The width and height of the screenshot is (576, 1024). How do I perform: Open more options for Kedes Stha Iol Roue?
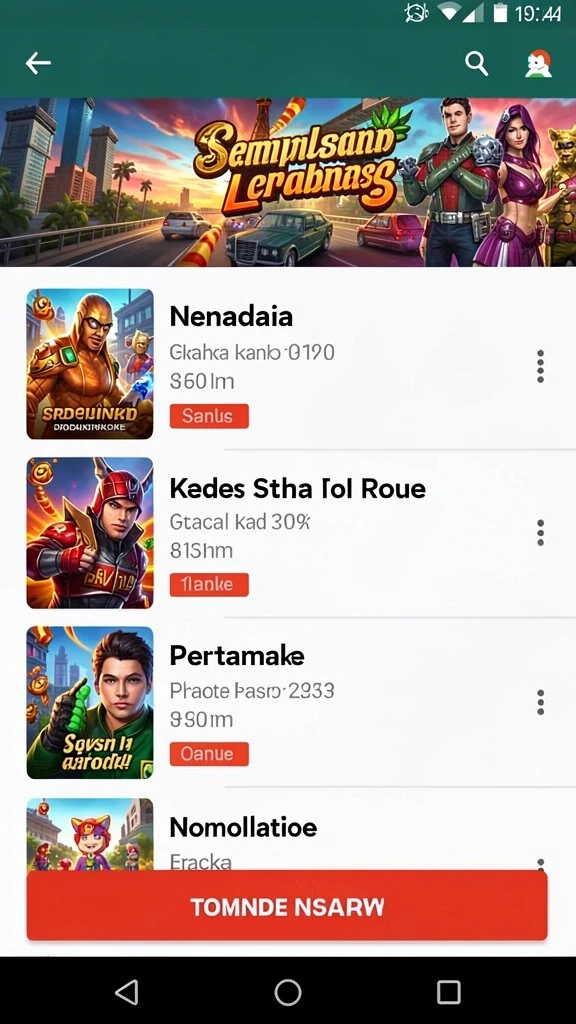click(540, 533)
